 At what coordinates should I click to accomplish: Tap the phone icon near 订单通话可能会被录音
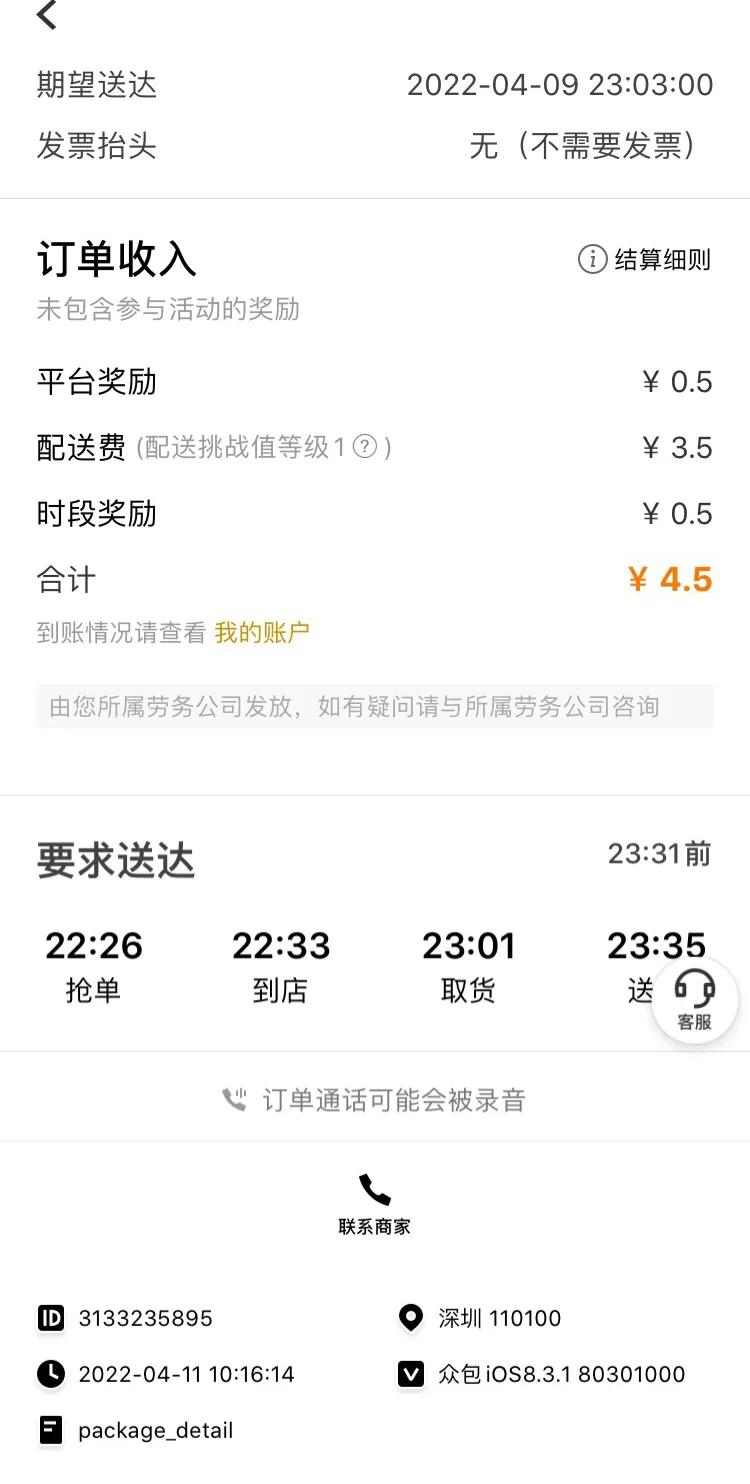click(235, 1096)
